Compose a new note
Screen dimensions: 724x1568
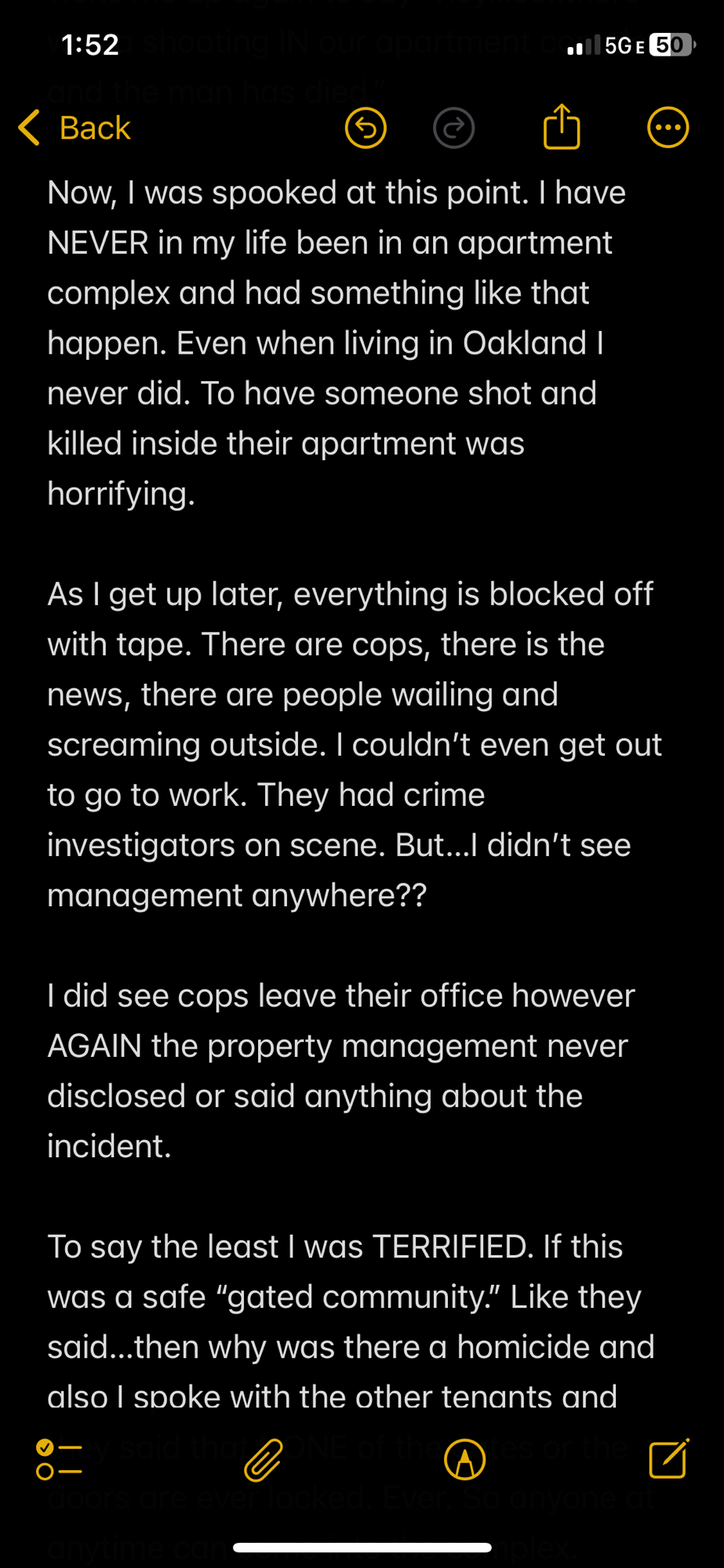pyautogui.click(x=668, y=1459)
